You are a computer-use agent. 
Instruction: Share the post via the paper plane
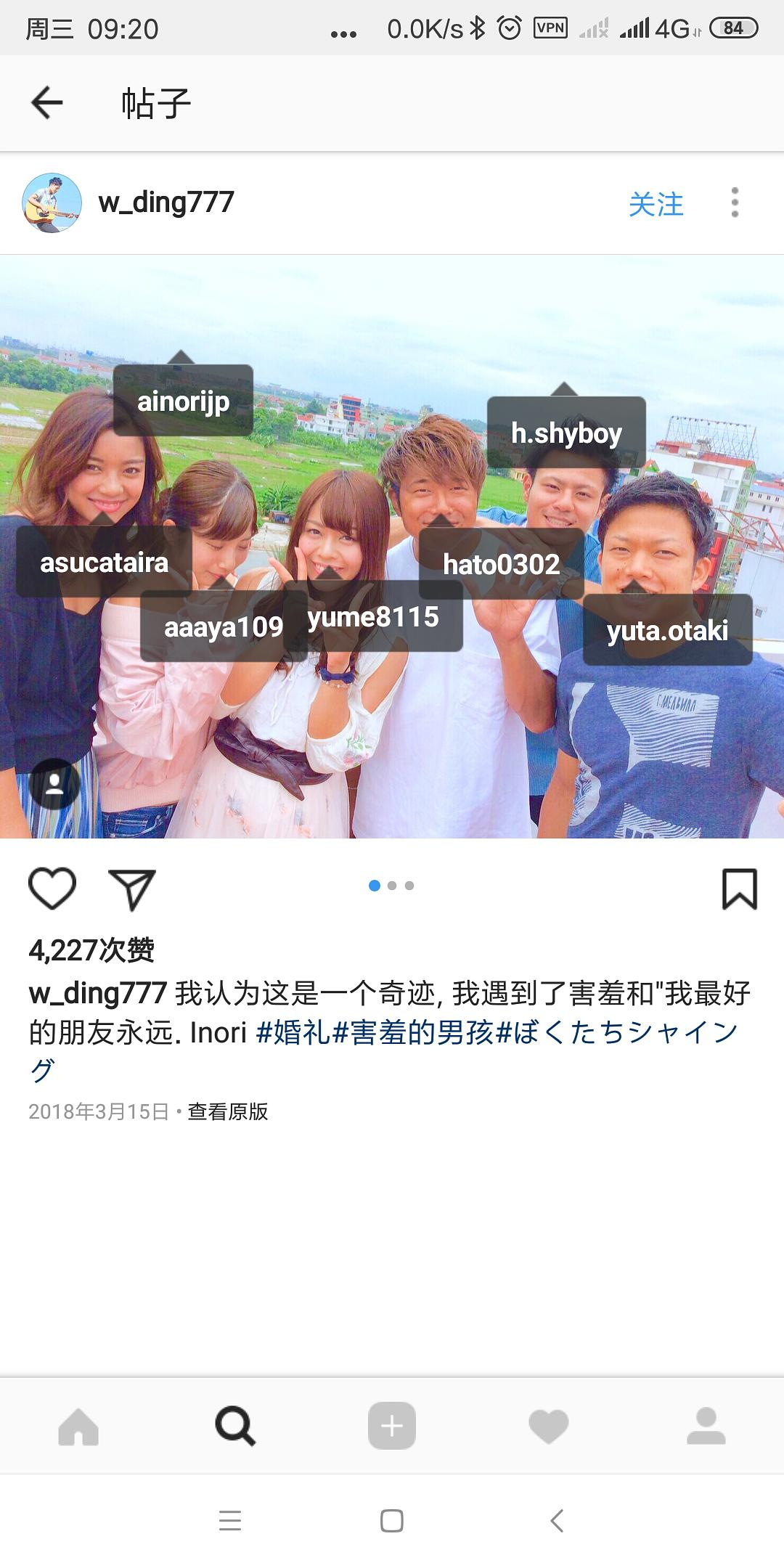point(132,889)
